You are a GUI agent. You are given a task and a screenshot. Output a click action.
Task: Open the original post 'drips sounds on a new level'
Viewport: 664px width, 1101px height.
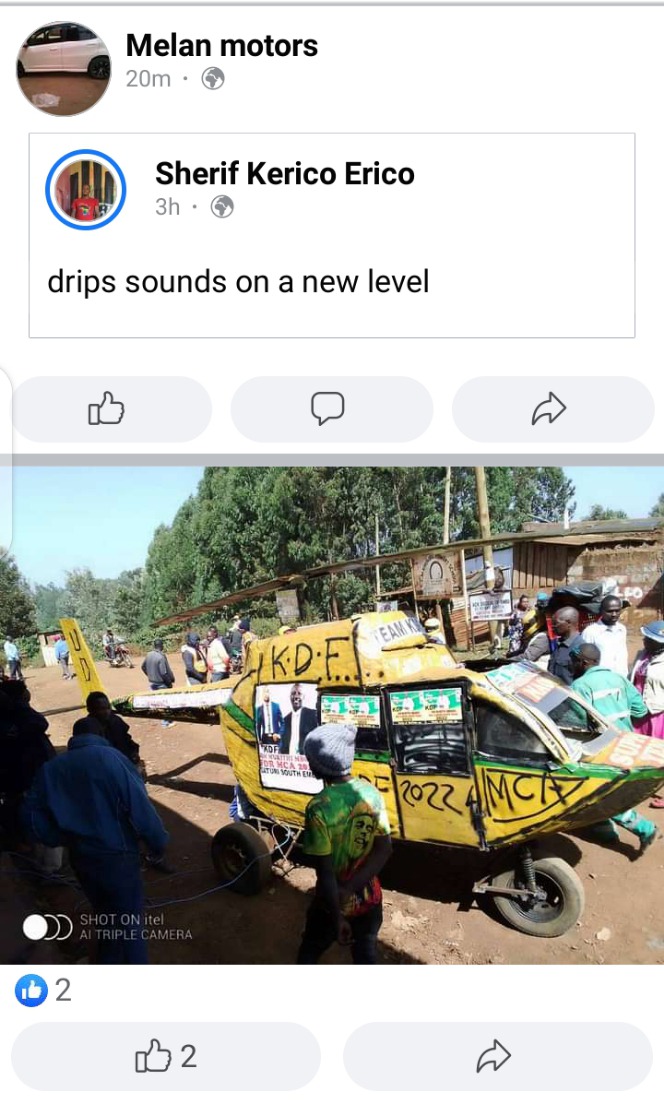(x=238, y=282)
